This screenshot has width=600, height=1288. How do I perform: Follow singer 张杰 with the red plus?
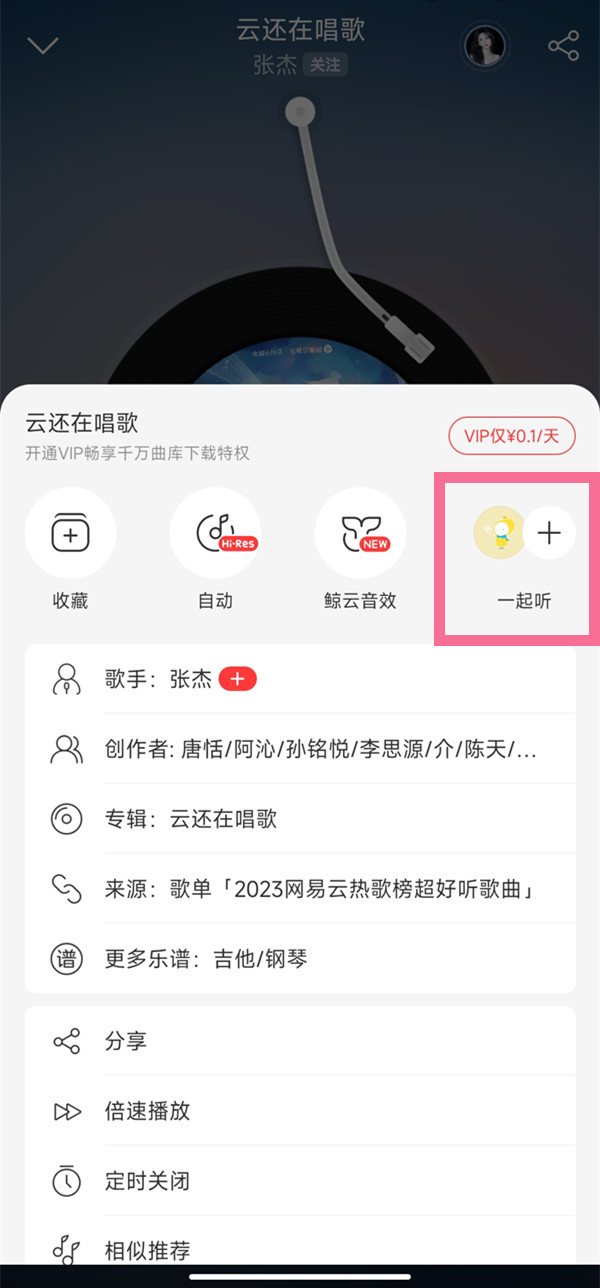point(238,679)
